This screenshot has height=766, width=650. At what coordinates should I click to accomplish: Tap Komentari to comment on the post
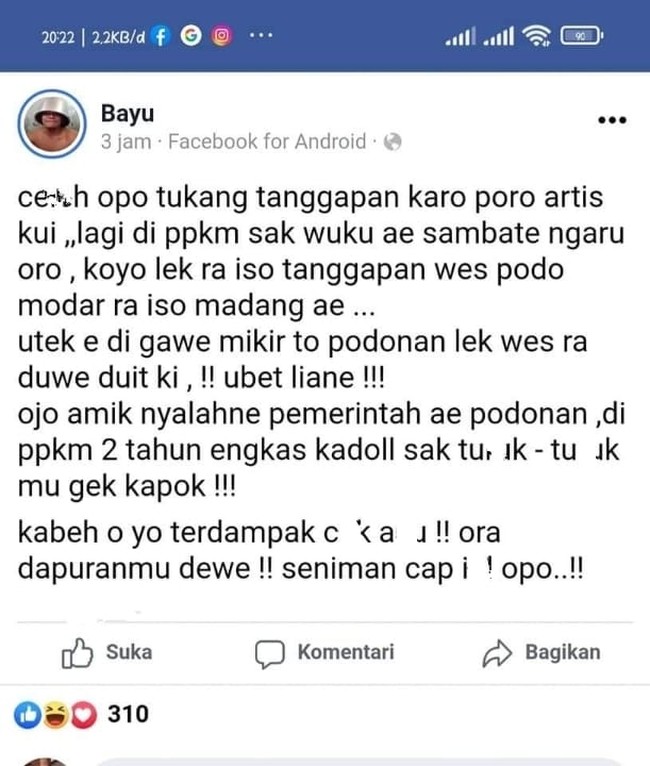tap(325, 653)
